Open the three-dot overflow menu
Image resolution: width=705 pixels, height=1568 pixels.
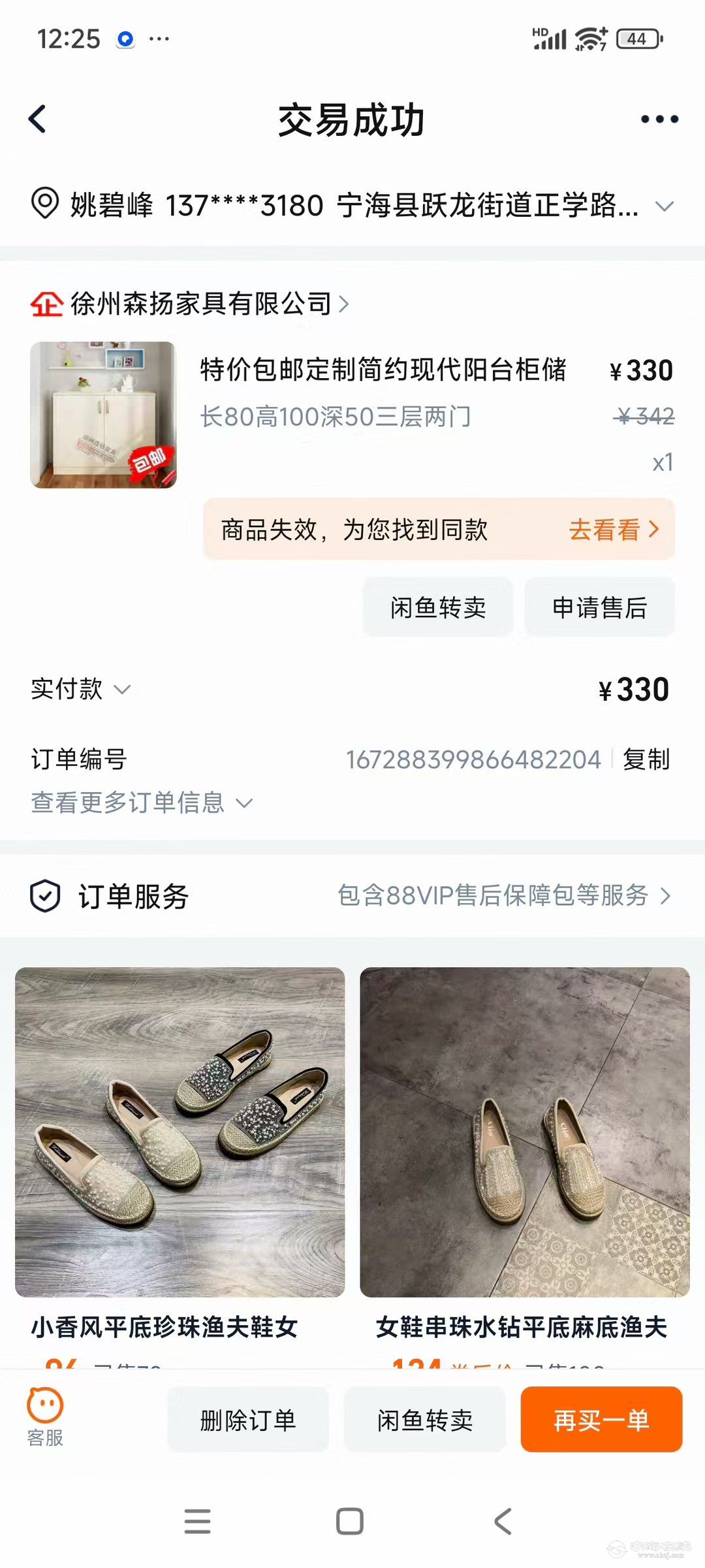click(x=659, y=120)
